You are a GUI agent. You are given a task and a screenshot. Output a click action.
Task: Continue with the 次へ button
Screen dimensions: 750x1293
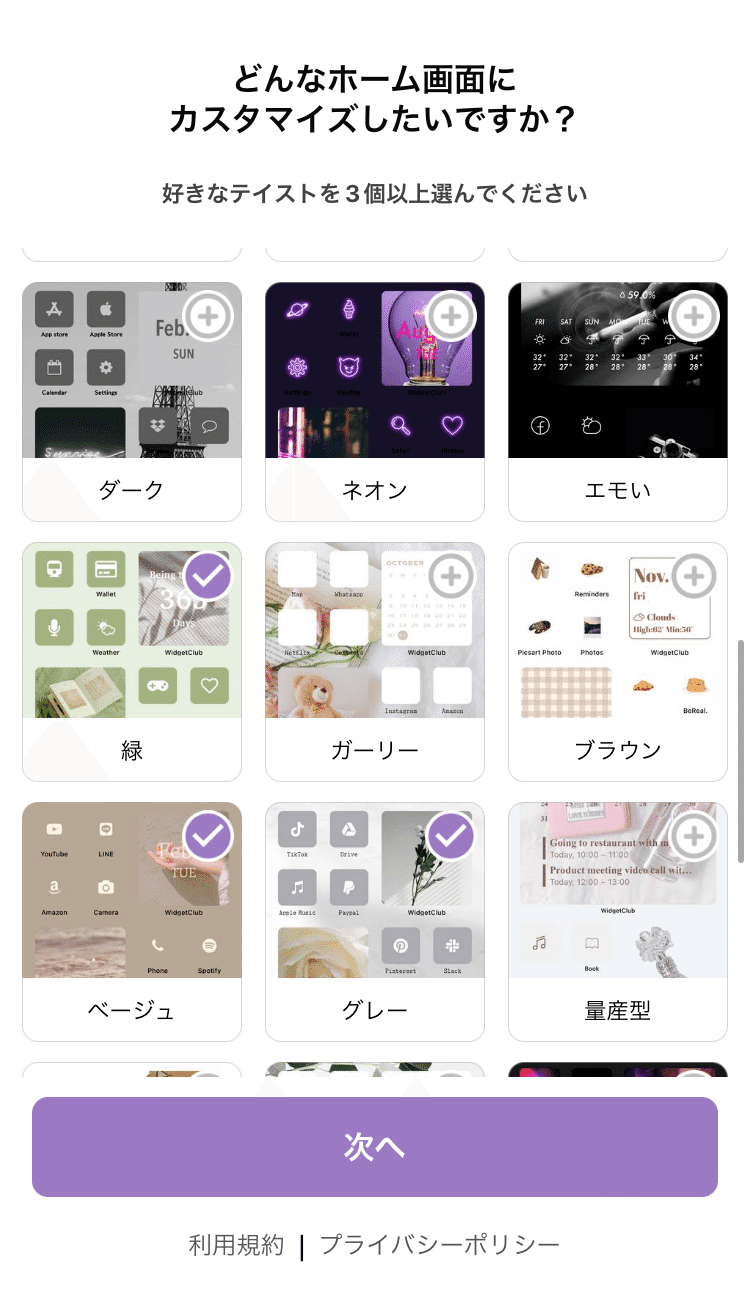click(x=375, y=1147)
